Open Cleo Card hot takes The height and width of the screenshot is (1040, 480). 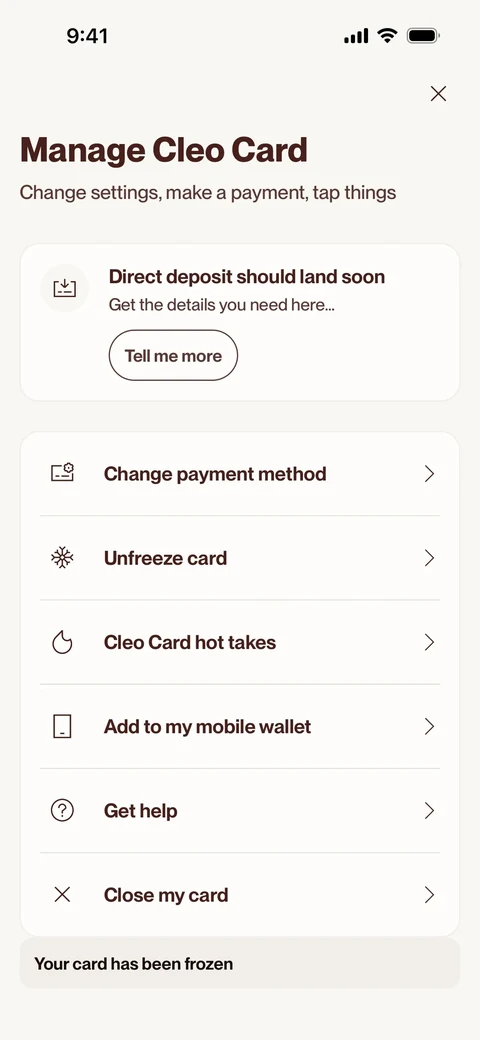[x=240, y=642]
